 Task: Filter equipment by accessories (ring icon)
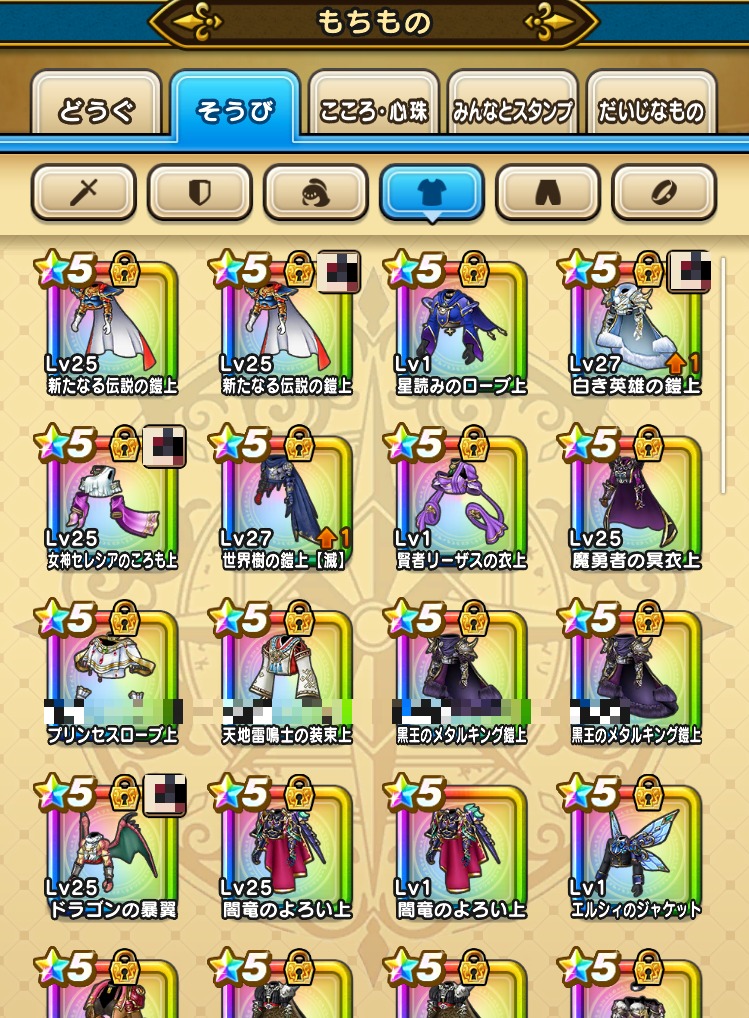664,192
